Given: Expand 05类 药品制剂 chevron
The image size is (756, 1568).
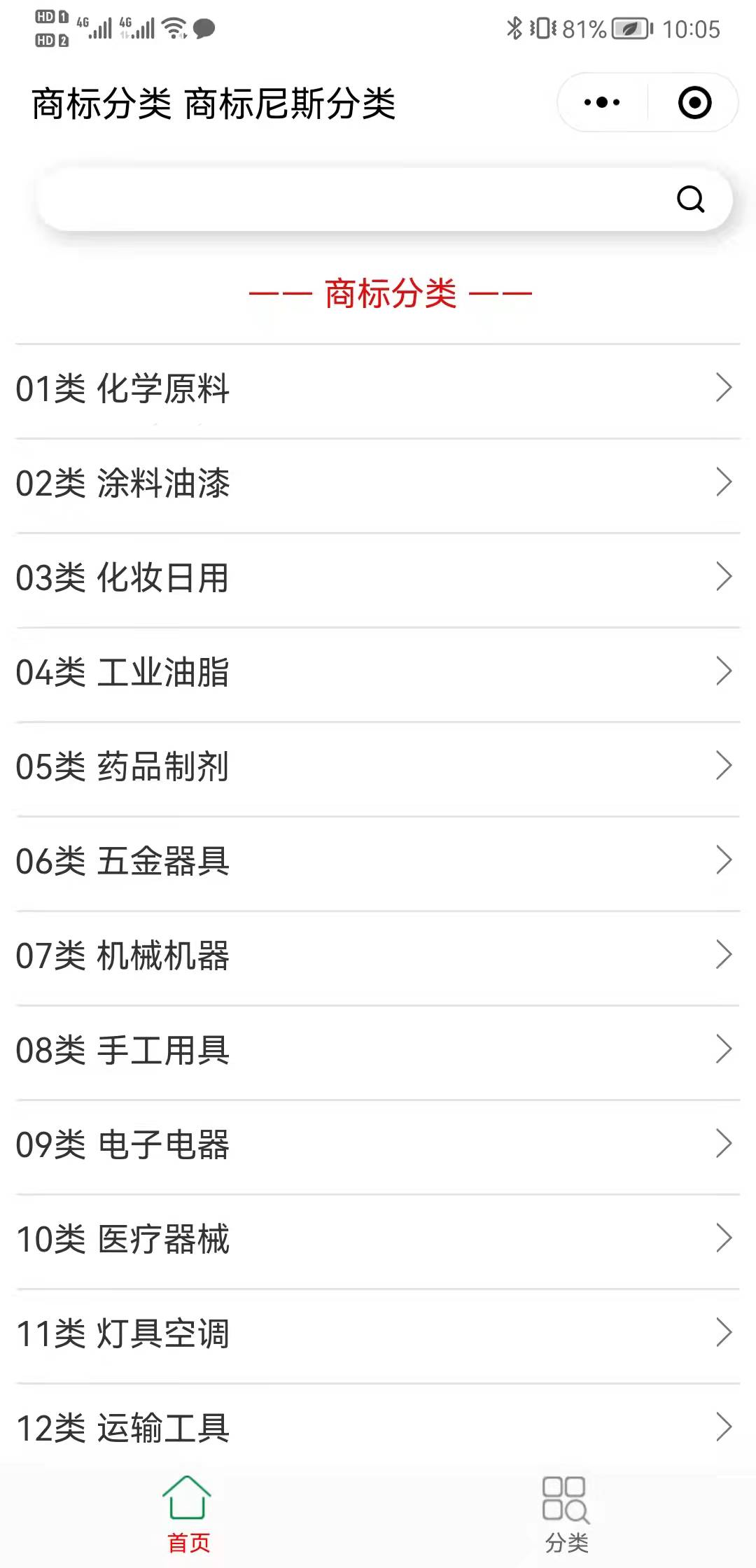Looking at the screenshot, I should [x=724, y=767].
